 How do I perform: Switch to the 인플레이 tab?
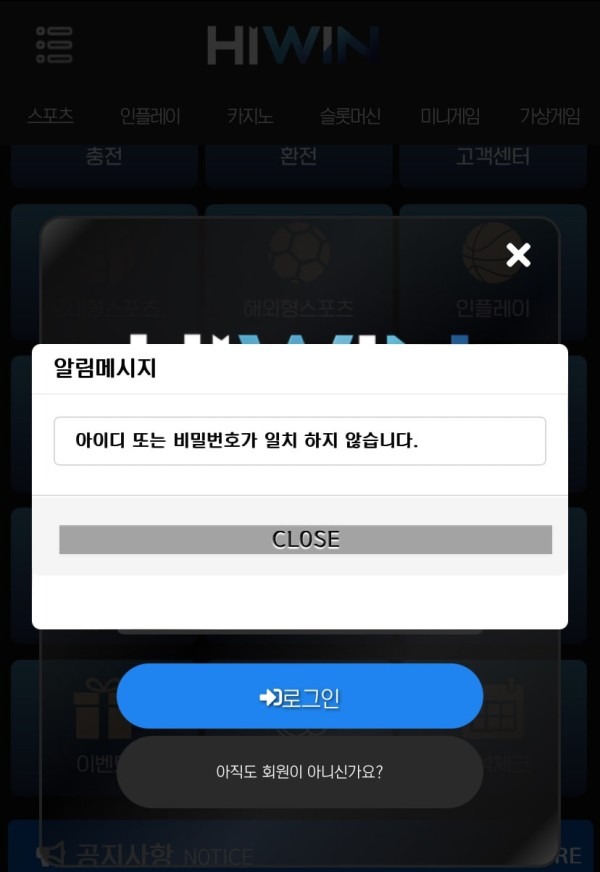(x=150, y=116)
